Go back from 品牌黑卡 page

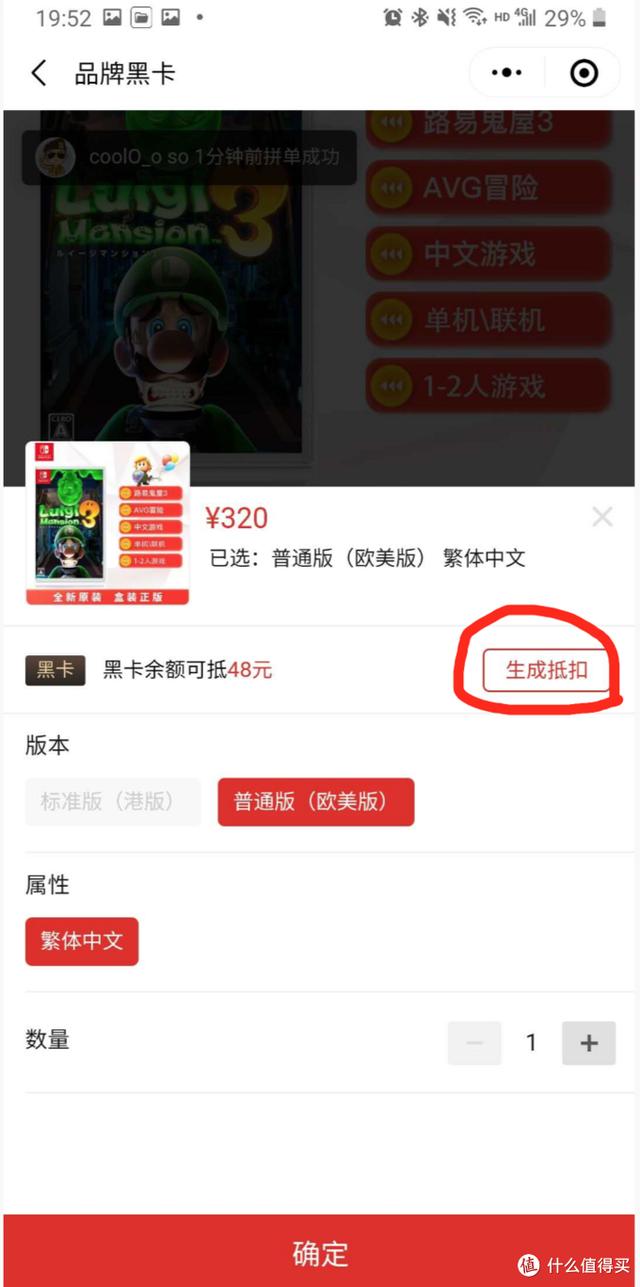pos(39,73)
